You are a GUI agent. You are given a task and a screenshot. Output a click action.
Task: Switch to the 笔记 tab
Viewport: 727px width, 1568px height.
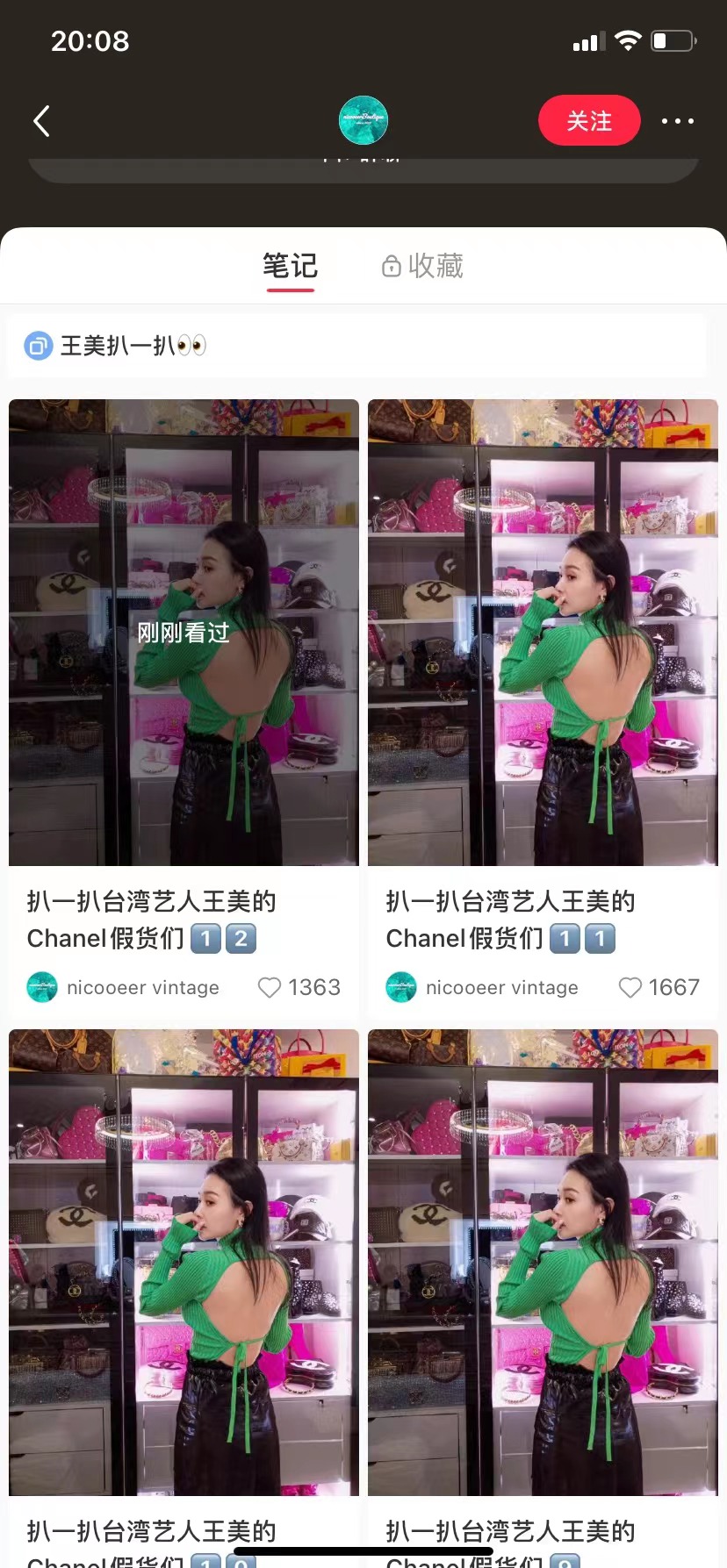click(290, 266)
